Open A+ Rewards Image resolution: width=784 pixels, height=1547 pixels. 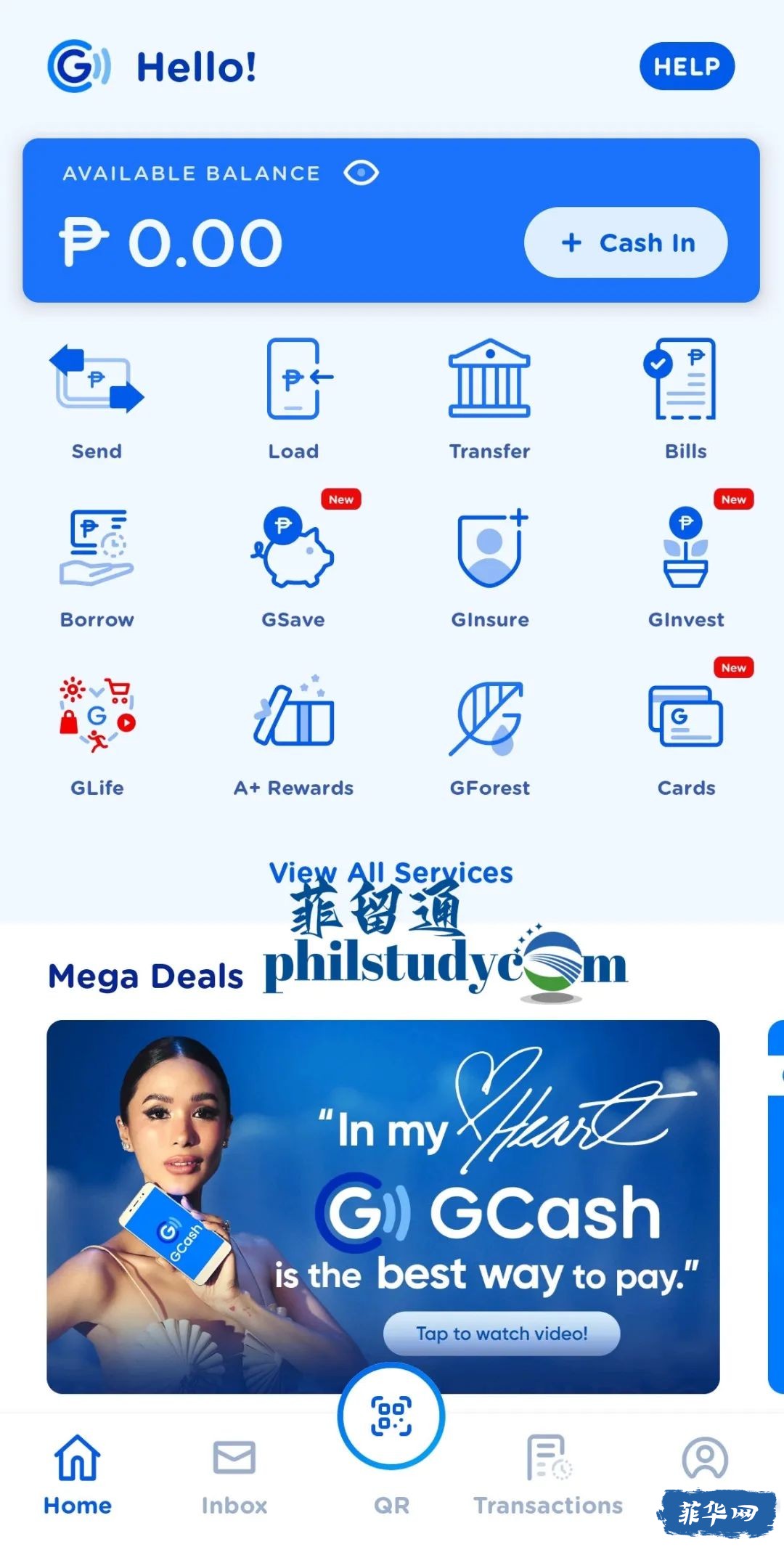coord(293,735)
